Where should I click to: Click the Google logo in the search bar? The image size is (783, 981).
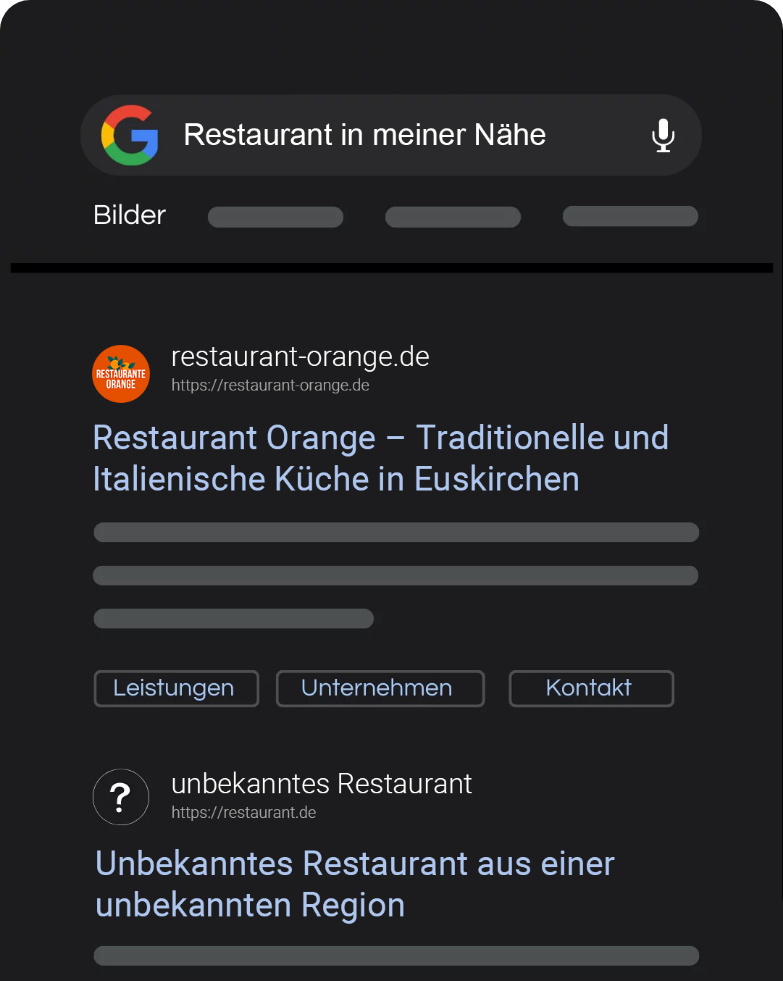[x=128, y=135]
